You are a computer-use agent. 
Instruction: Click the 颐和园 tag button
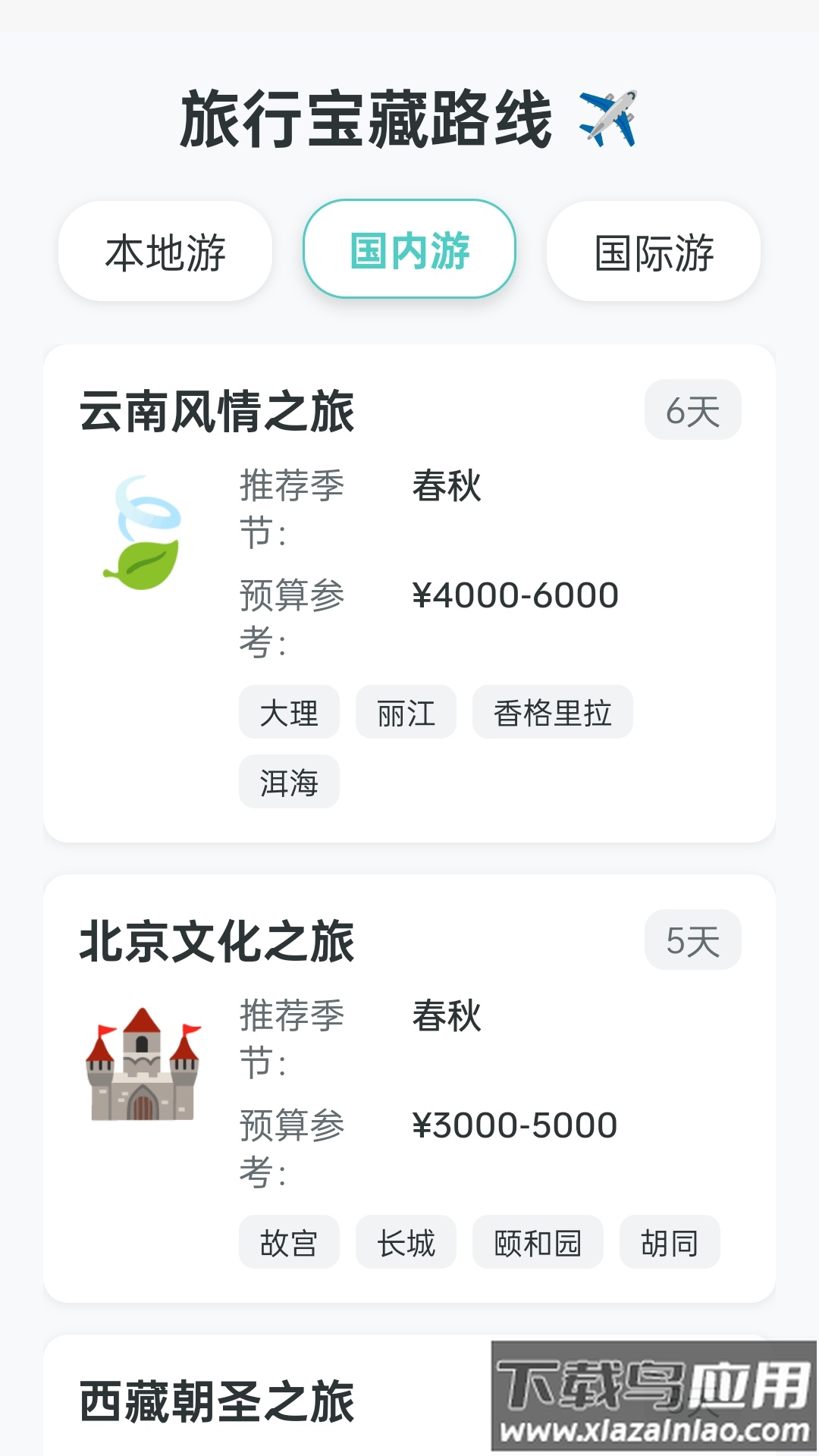(x=538, y=1241)
